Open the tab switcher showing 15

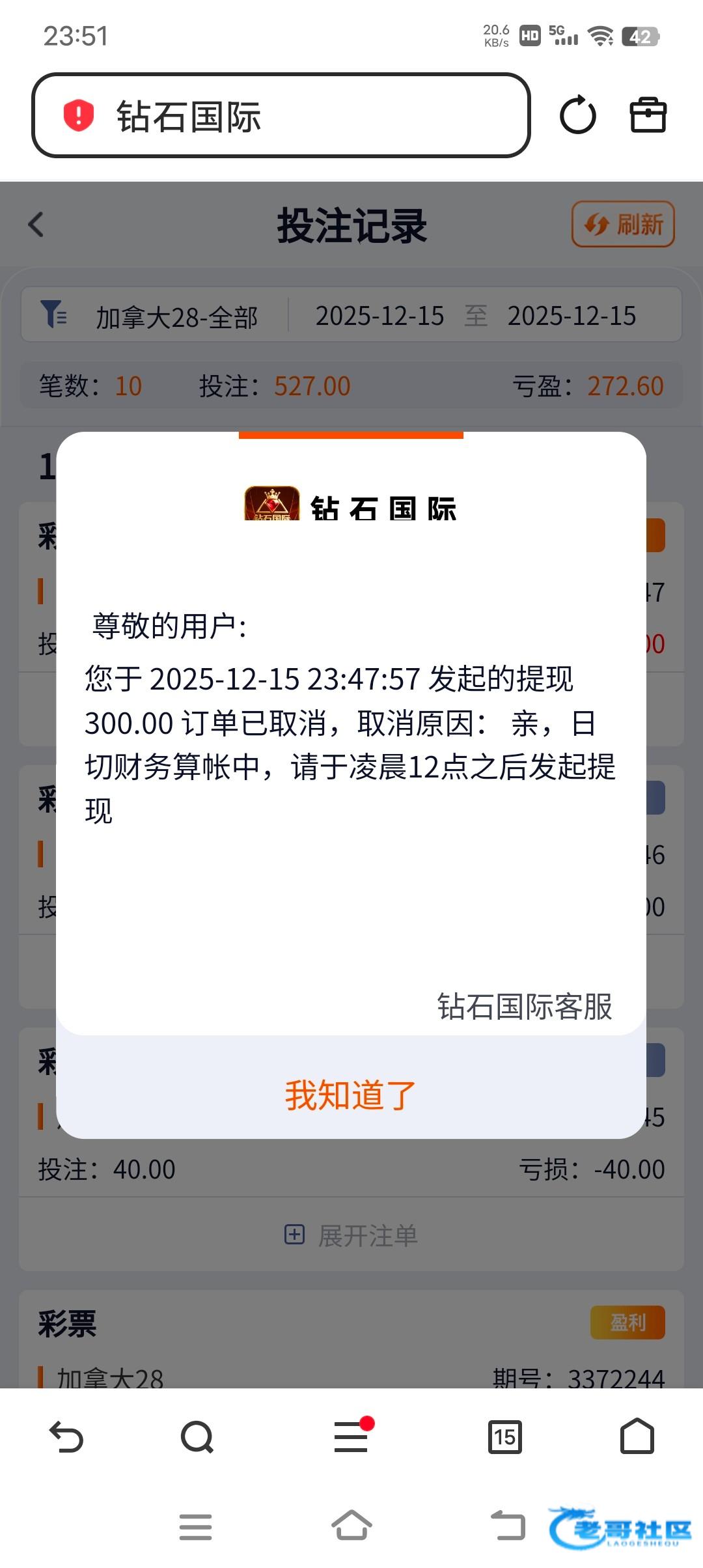pyautogui.click(x=505, y=1436)
